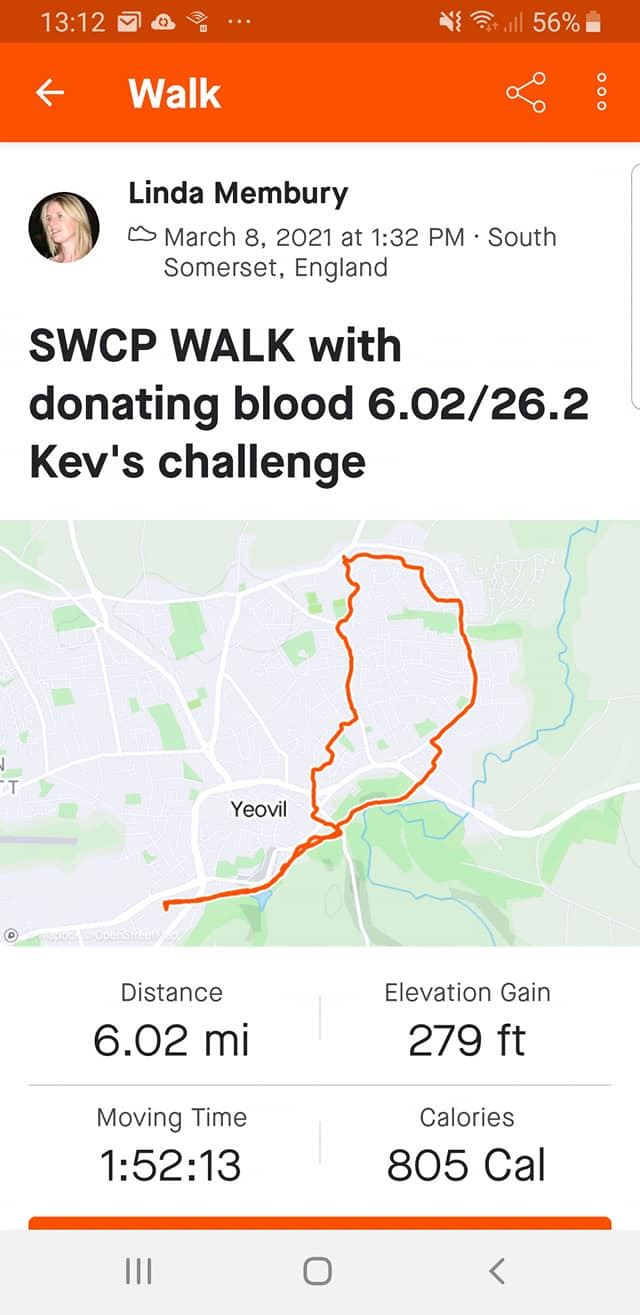Tap the system back button

click(496, 1271)
